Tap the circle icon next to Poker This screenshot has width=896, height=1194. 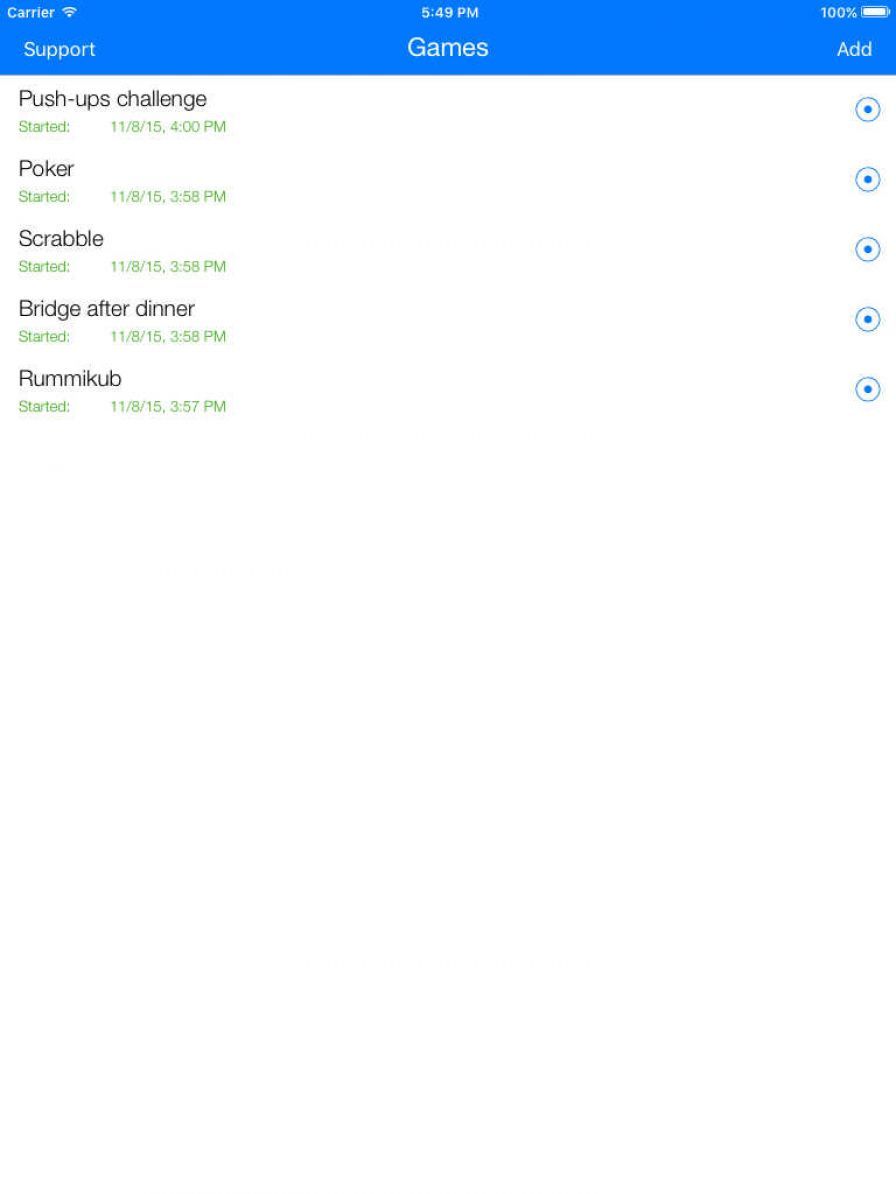pos(868,180)
